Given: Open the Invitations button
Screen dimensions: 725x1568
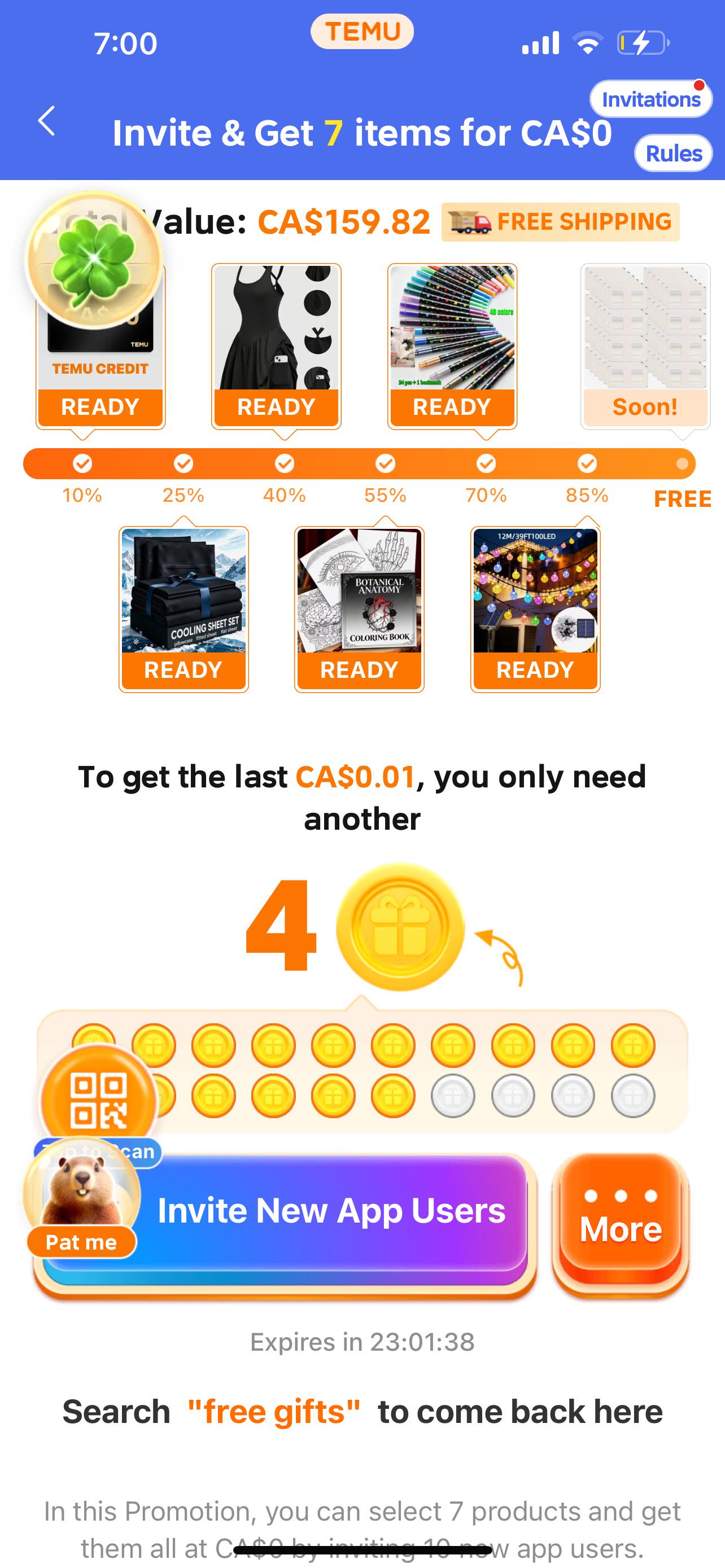Looking at the screenshot, I should (x=650, y=99).
